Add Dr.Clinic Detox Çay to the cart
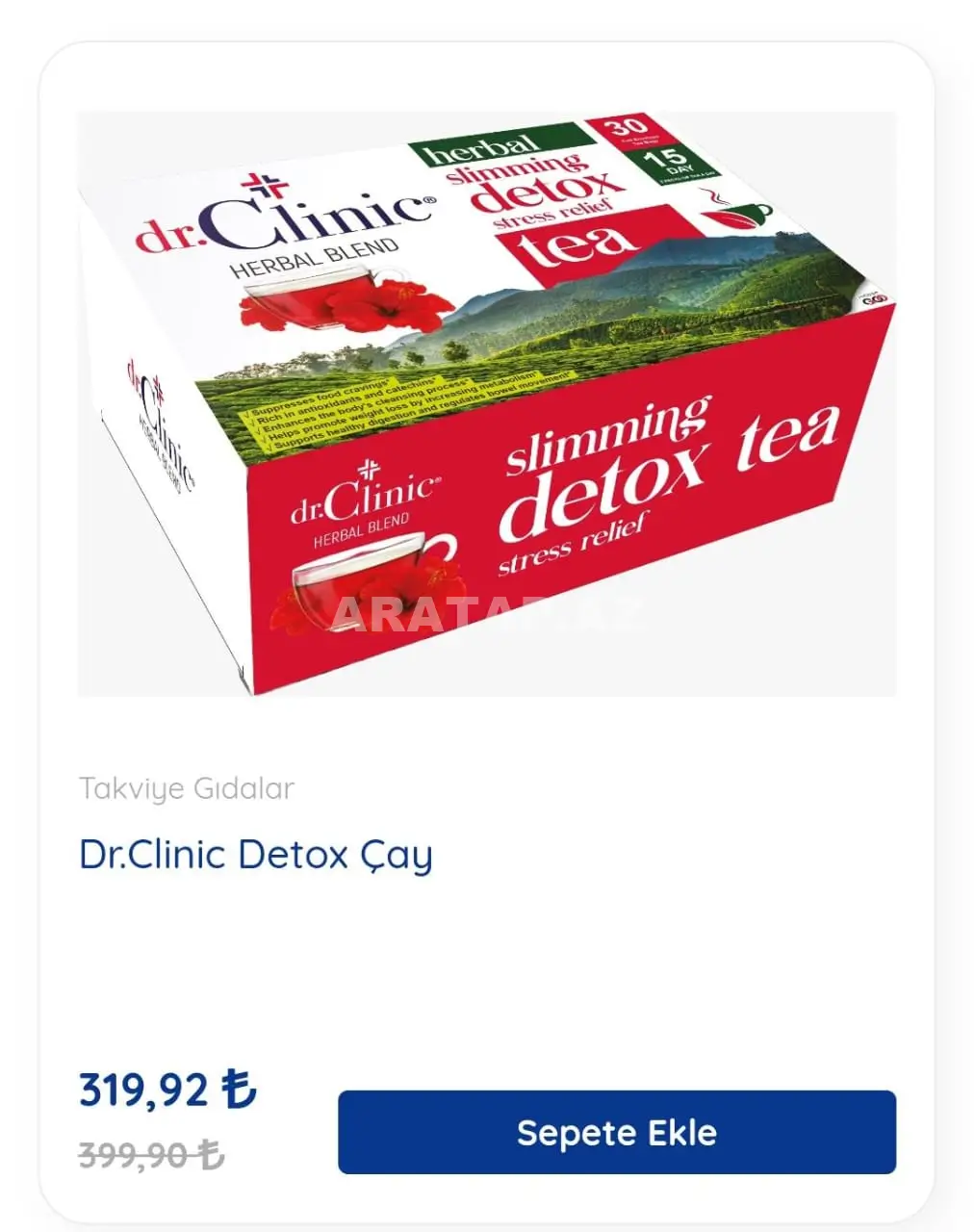Screen dimensions: 974x1232 616,1132
